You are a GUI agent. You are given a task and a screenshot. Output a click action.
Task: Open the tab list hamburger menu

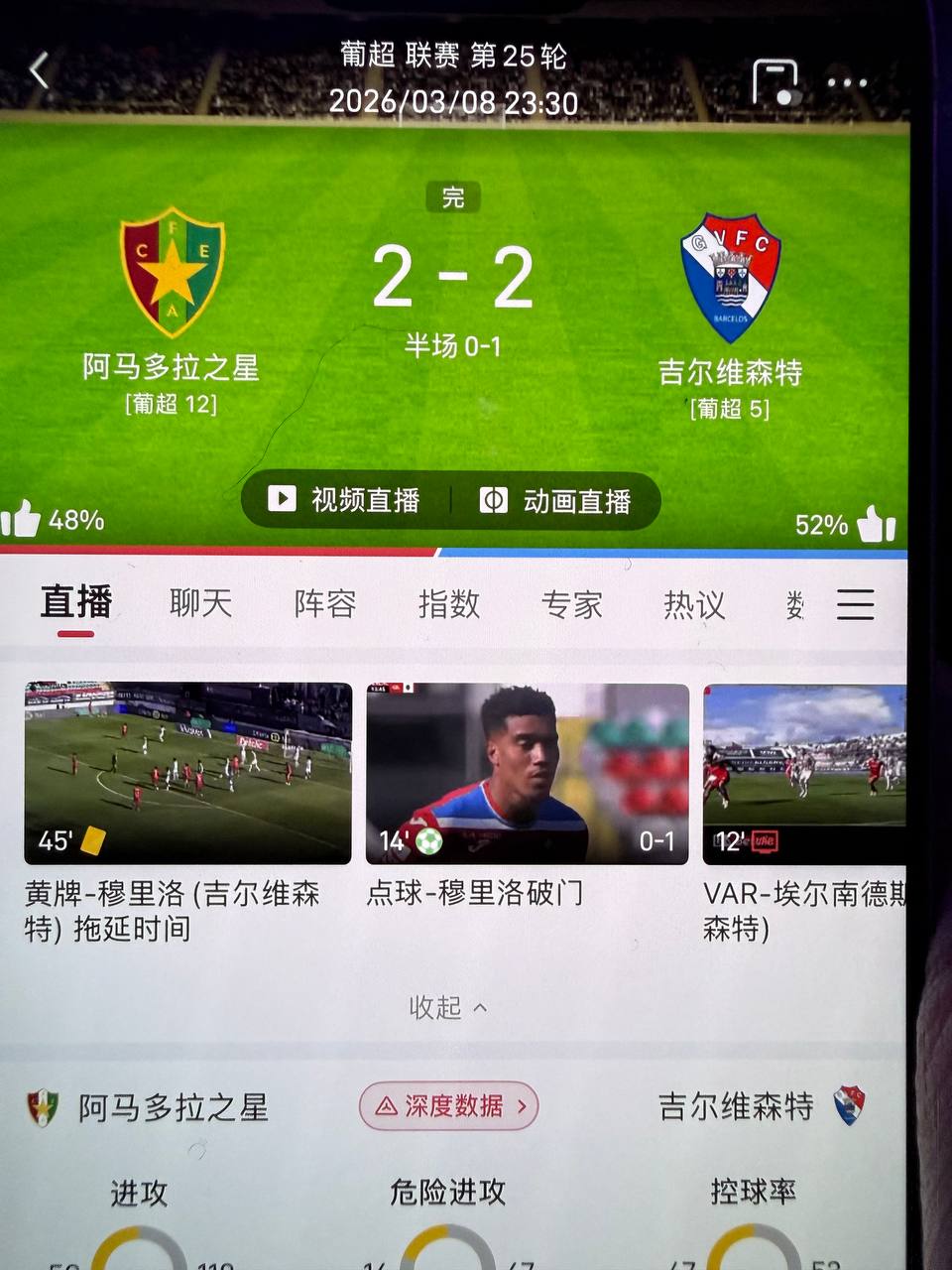pyautogui.click(x=855, y=604)
